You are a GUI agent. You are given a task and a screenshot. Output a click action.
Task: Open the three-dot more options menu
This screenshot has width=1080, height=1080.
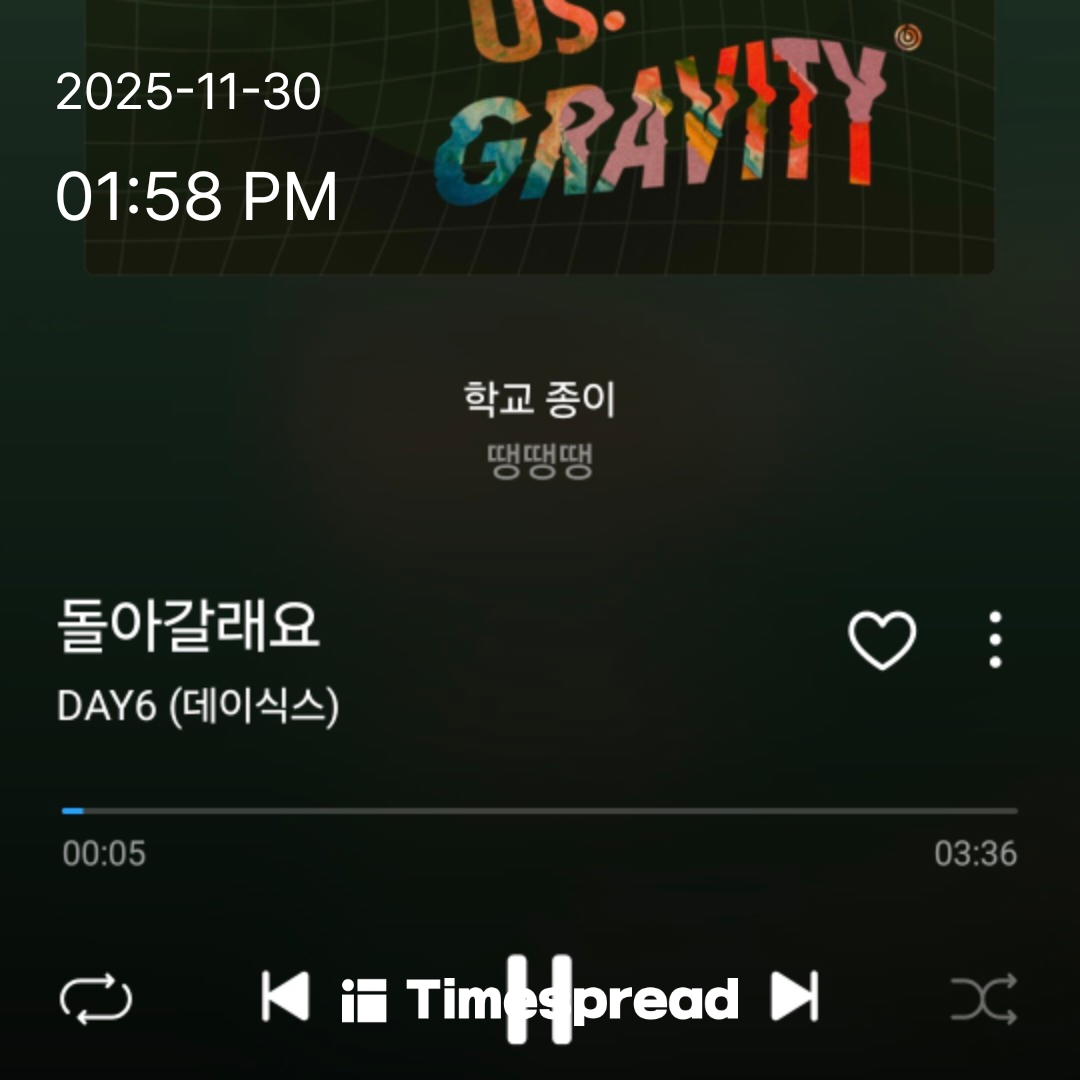pyautogui.click(x=995, y=640)
